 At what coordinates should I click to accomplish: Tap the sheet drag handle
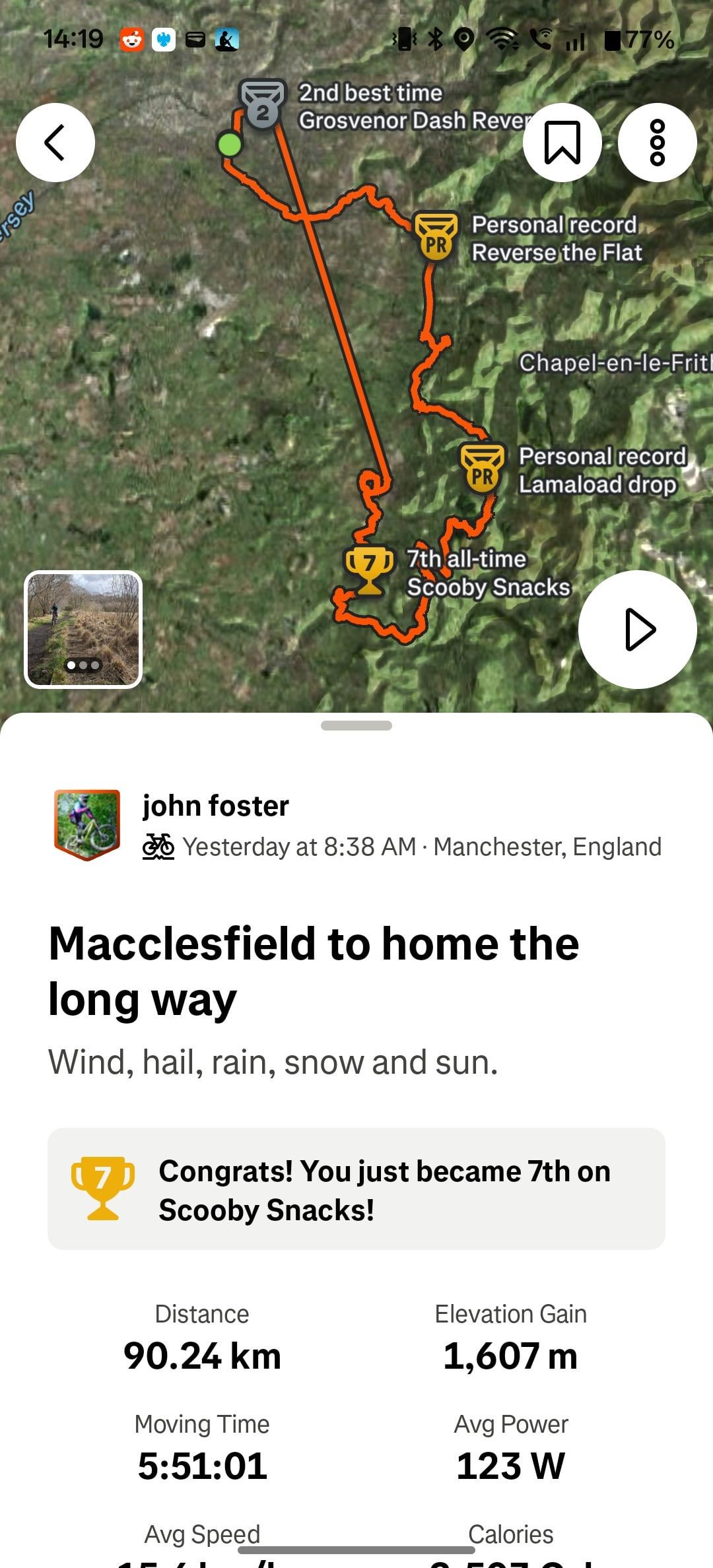[356, 726]
